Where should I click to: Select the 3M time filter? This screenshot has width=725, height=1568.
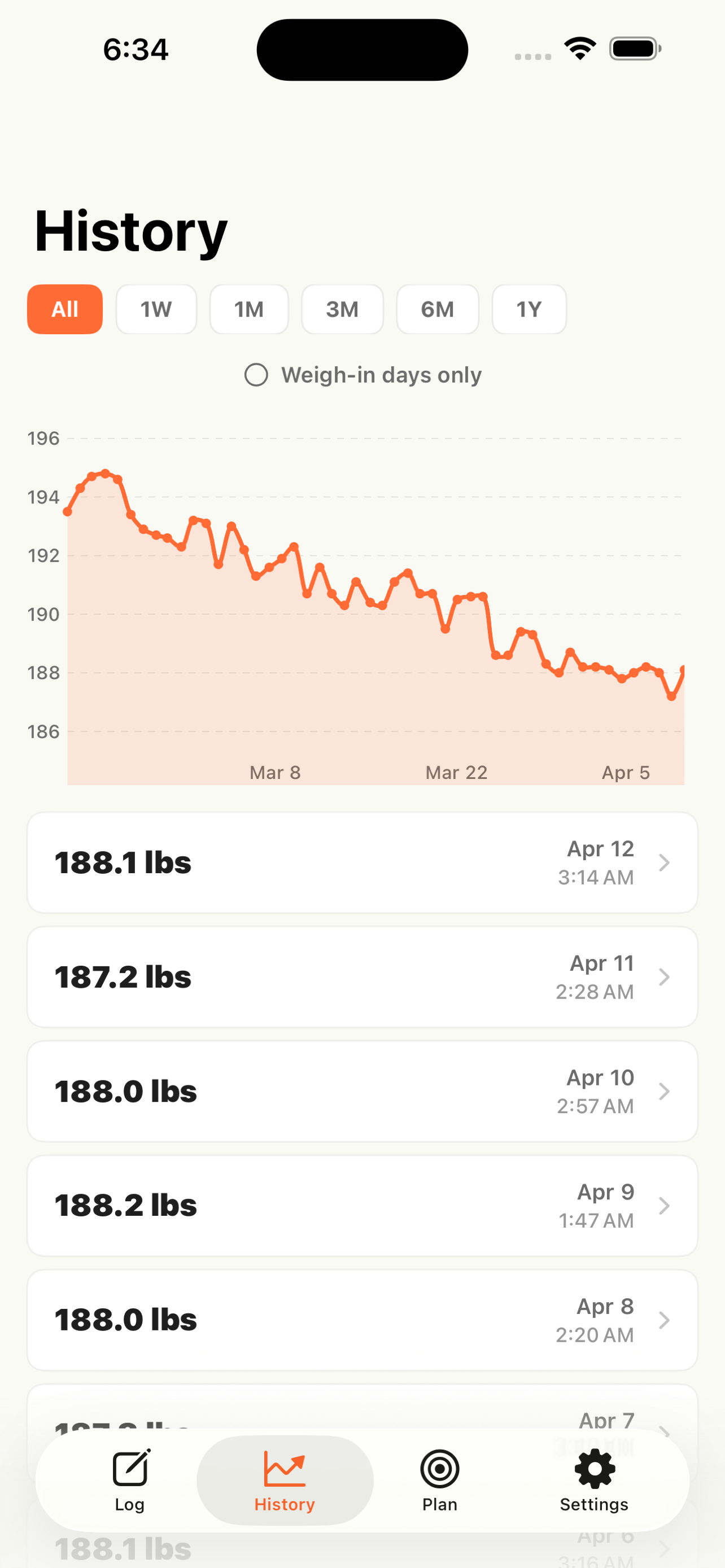point(342,309)
